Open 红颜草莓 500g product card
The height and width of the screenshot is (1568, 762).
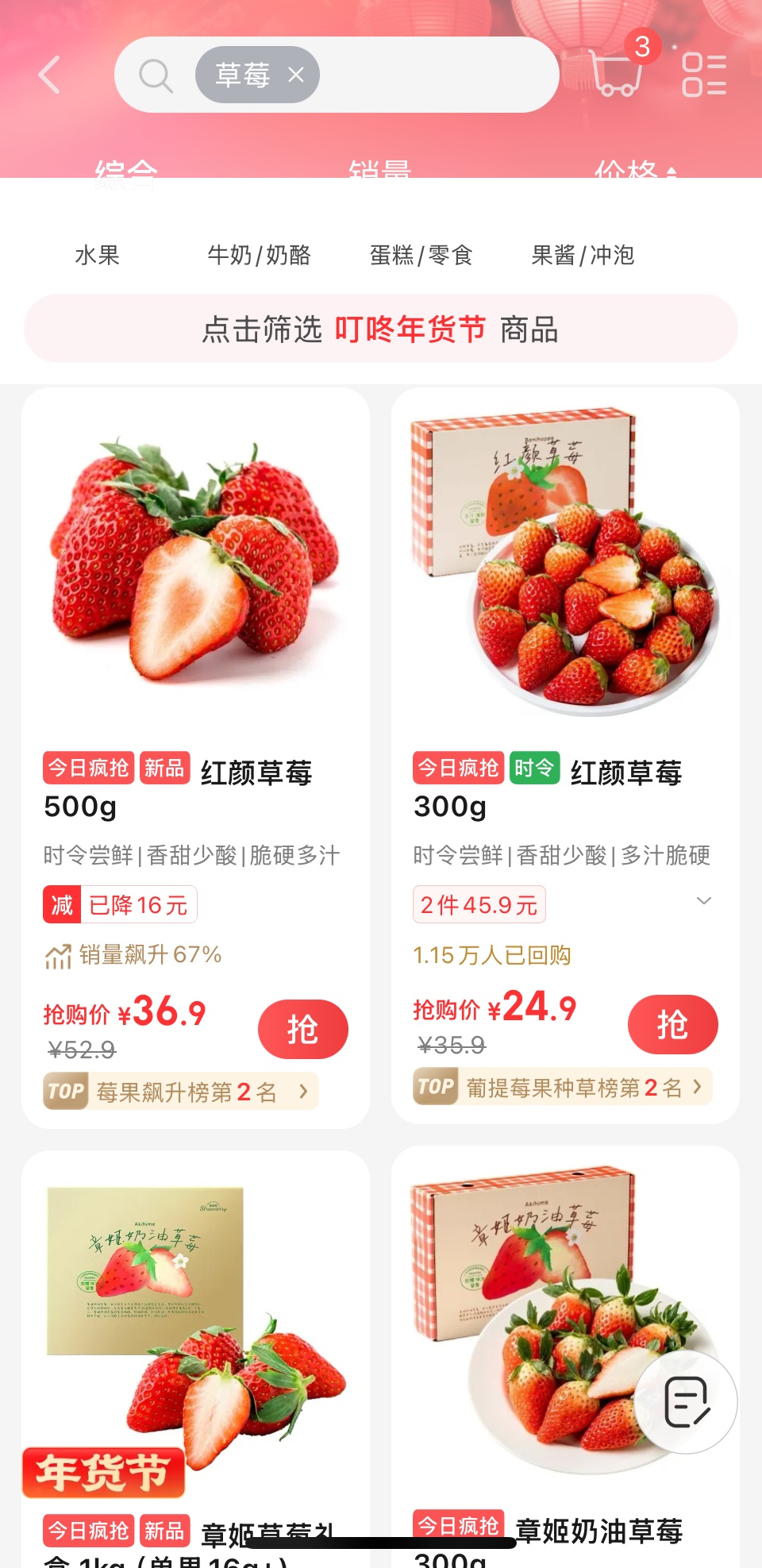tap(195, 572)
